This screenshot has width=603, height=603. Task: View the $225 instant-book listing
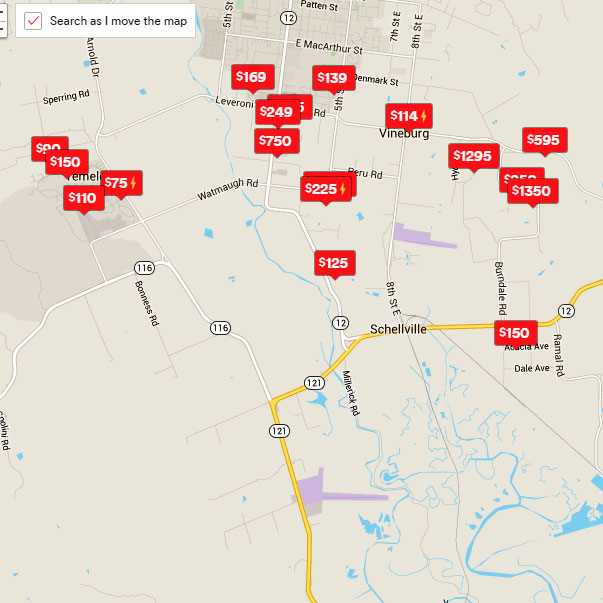pos(325,188)
